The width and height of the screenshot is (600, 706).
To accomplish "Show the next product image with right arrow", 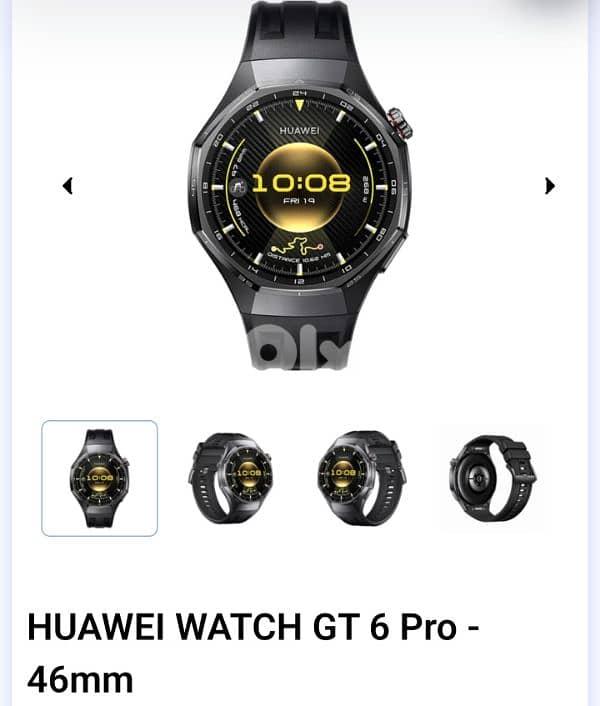I will click(549, 185).
